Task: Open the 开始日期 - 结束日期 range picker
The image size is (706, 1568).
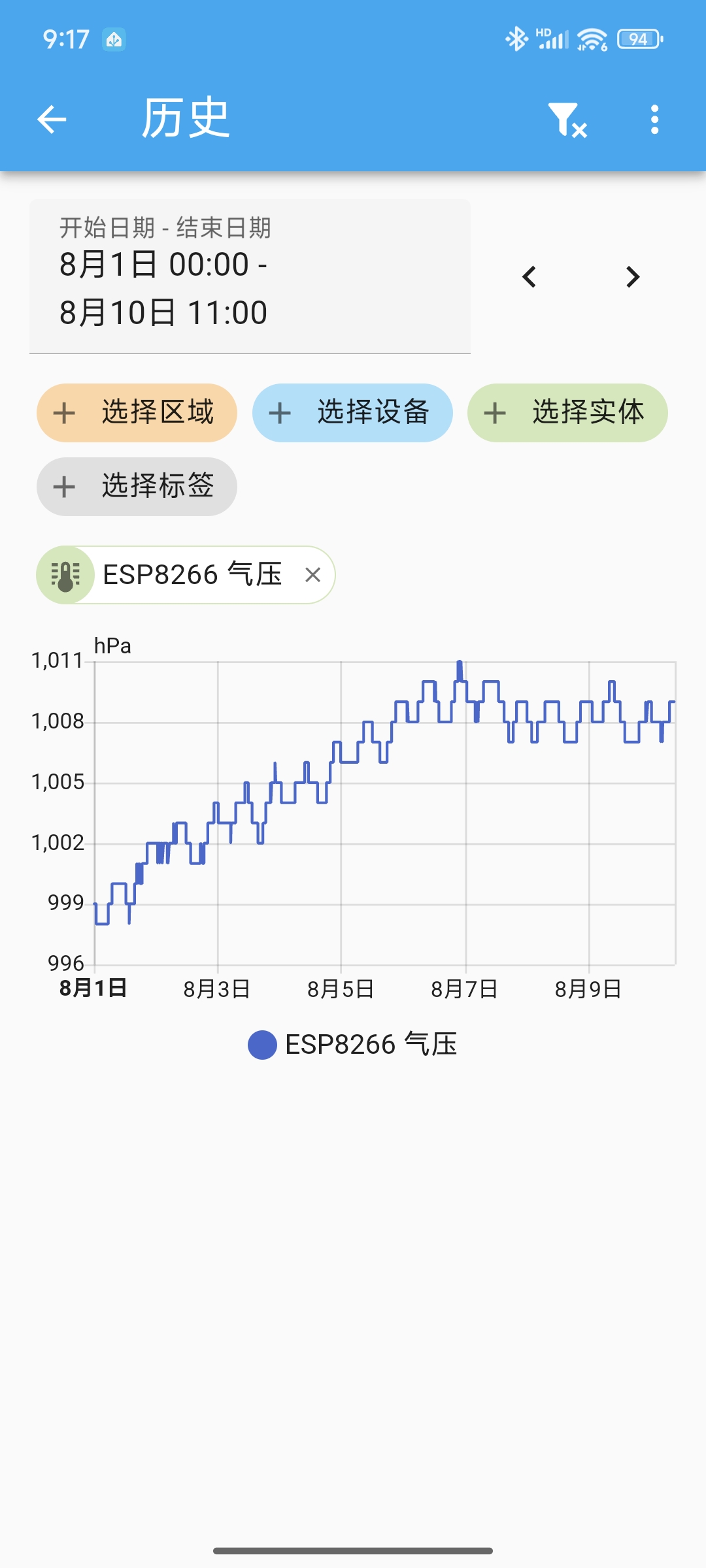Action: click(250, 277)
